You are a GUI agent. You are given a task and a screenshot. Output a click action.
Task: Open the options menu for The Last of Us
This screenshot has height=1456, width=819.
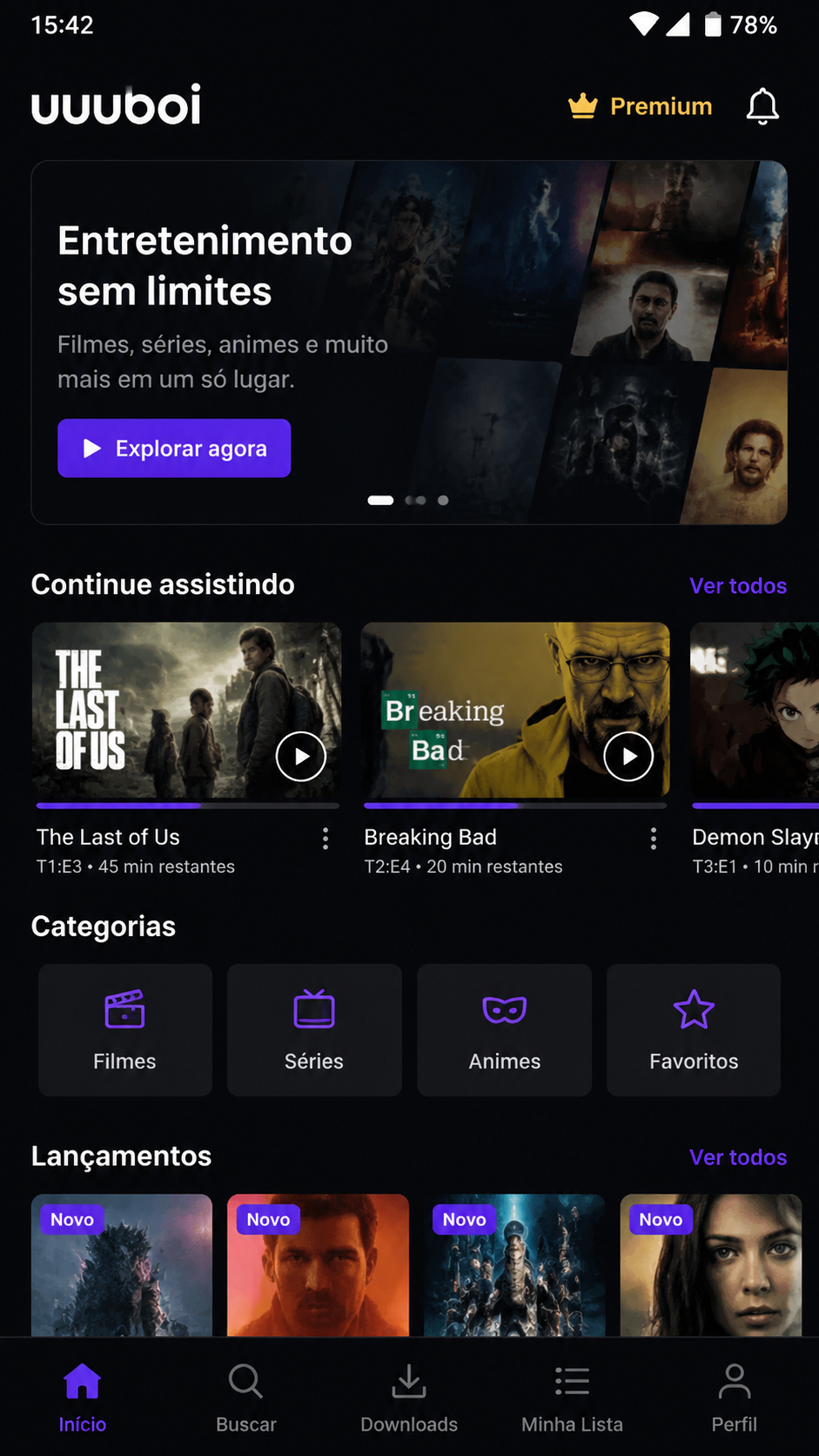(326, 839)
